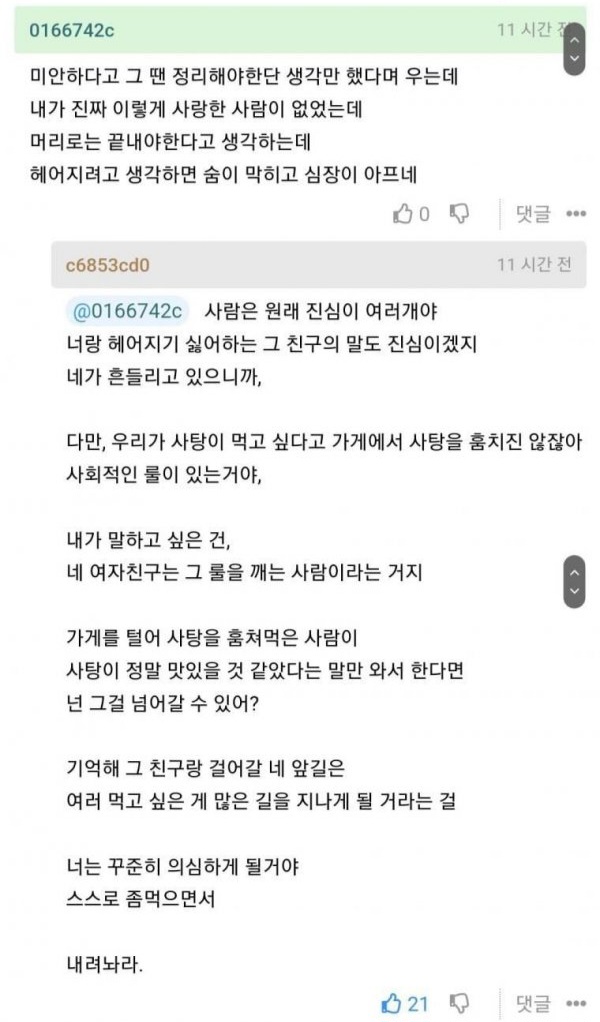Tap 댓글 under 0166742c's comment
This screenshot has width=600, height=1022.
pyautogui.click(x=534, y=214)
